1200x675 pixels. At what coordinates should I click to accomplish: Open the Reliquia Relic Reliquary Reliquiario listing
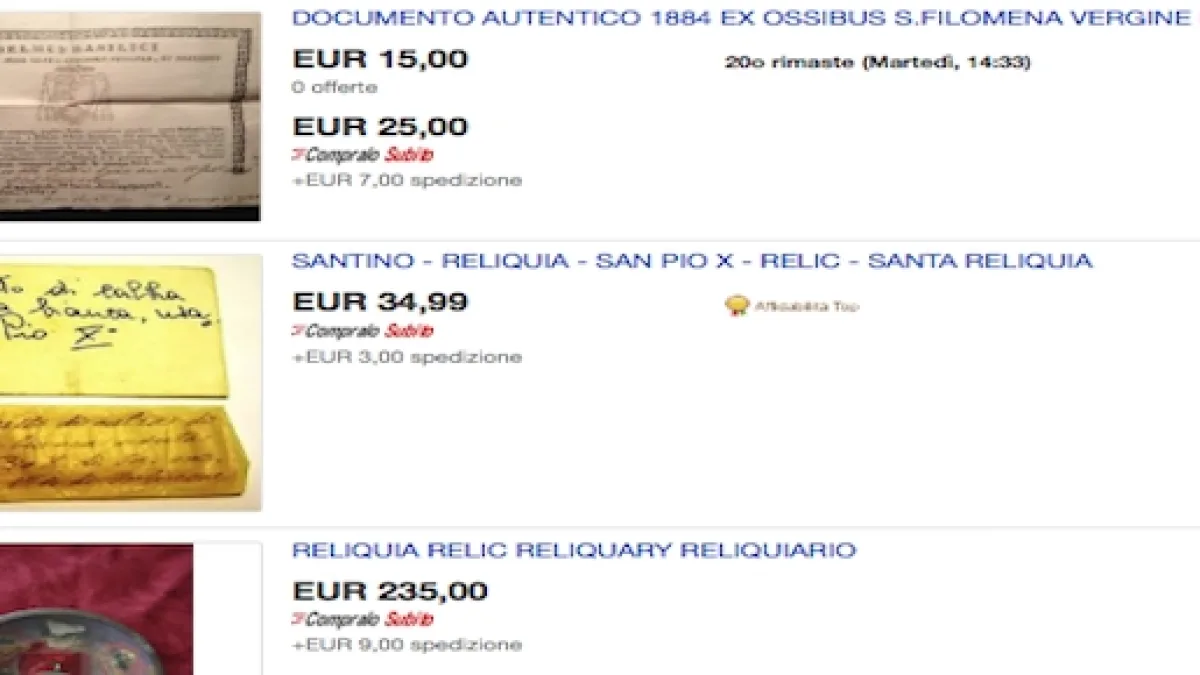coord(573,551)
